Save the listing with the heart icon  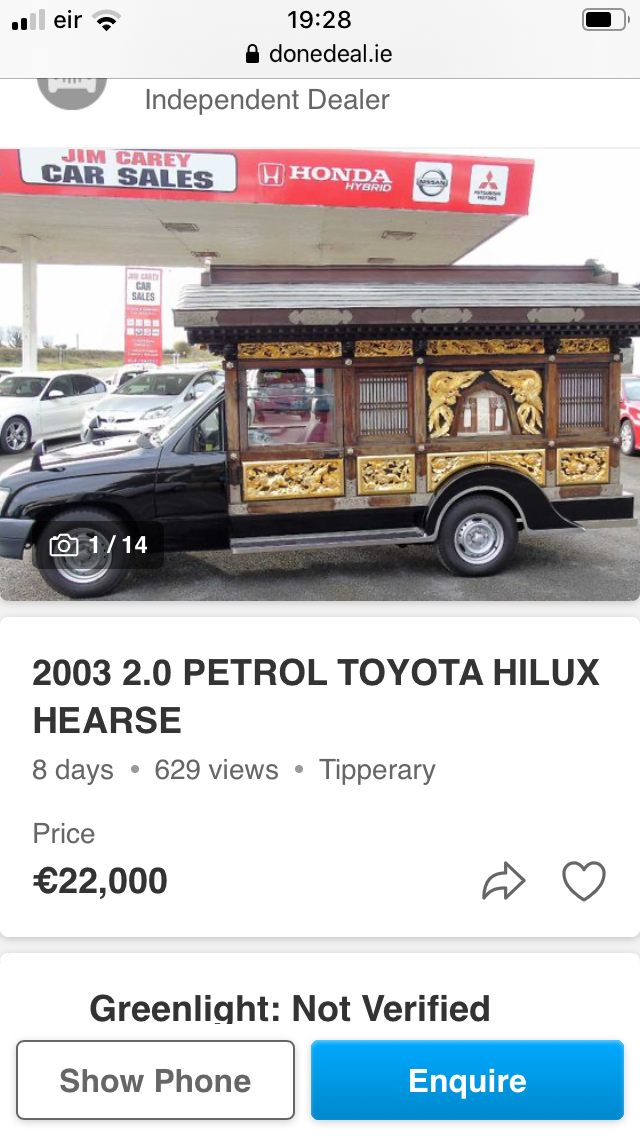(x=584, y=881)
